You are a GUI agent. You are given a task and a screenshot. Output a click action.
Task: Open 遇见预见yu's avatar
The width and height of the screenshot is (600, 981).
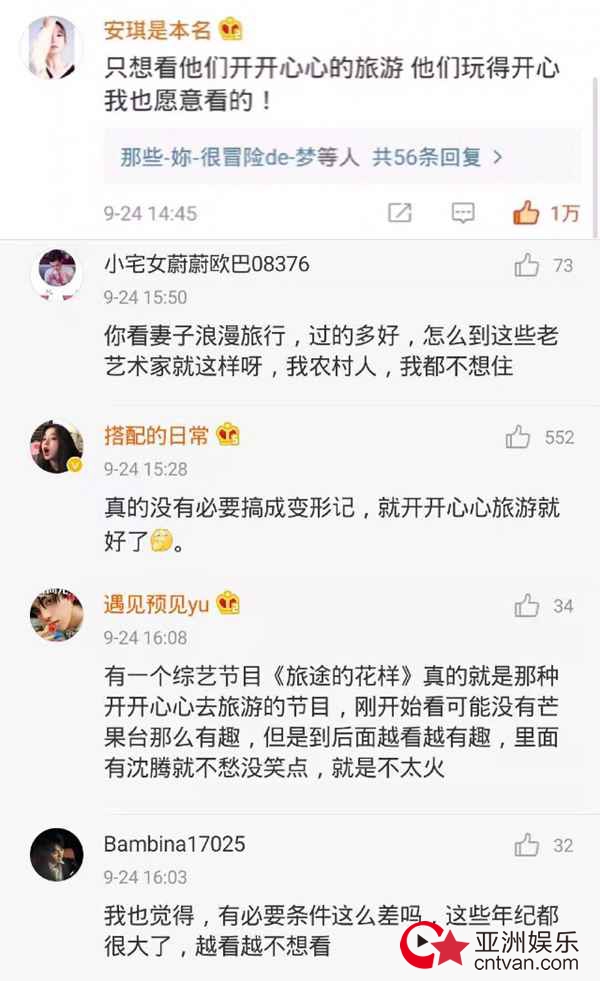click(57, 615)
